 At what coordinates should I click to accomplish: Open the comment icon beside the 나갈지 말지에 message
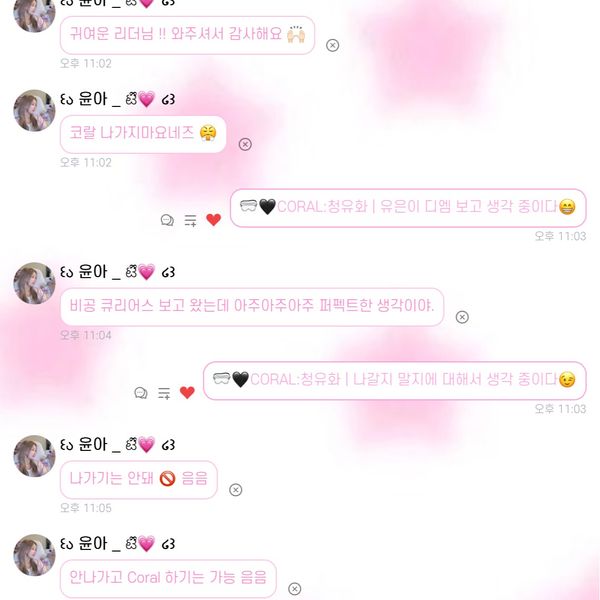click(141, 393)
